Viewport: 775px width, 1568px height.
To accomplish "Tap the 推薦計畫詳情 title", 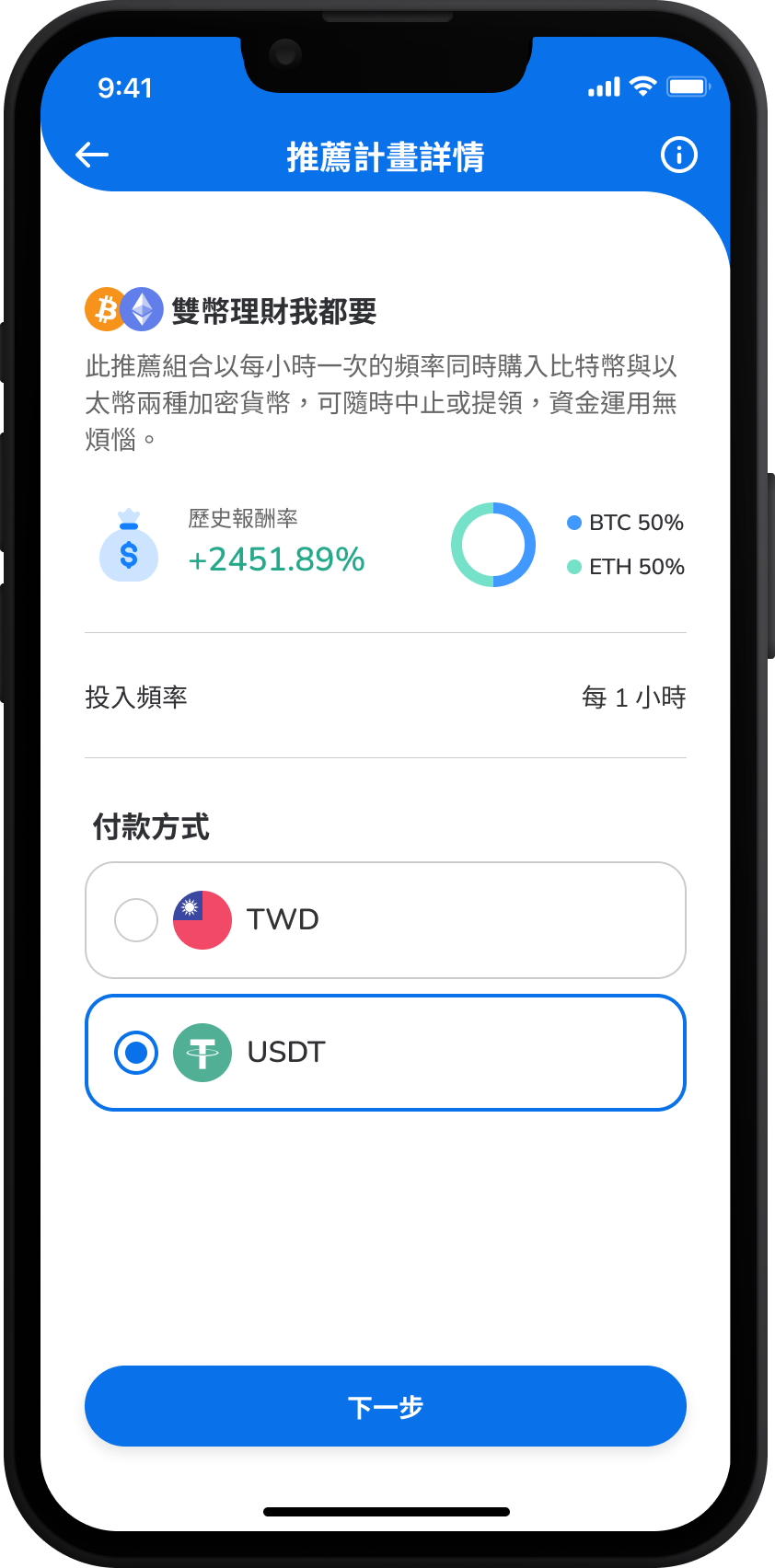I will pyautogui.click(x=386, y=156).
